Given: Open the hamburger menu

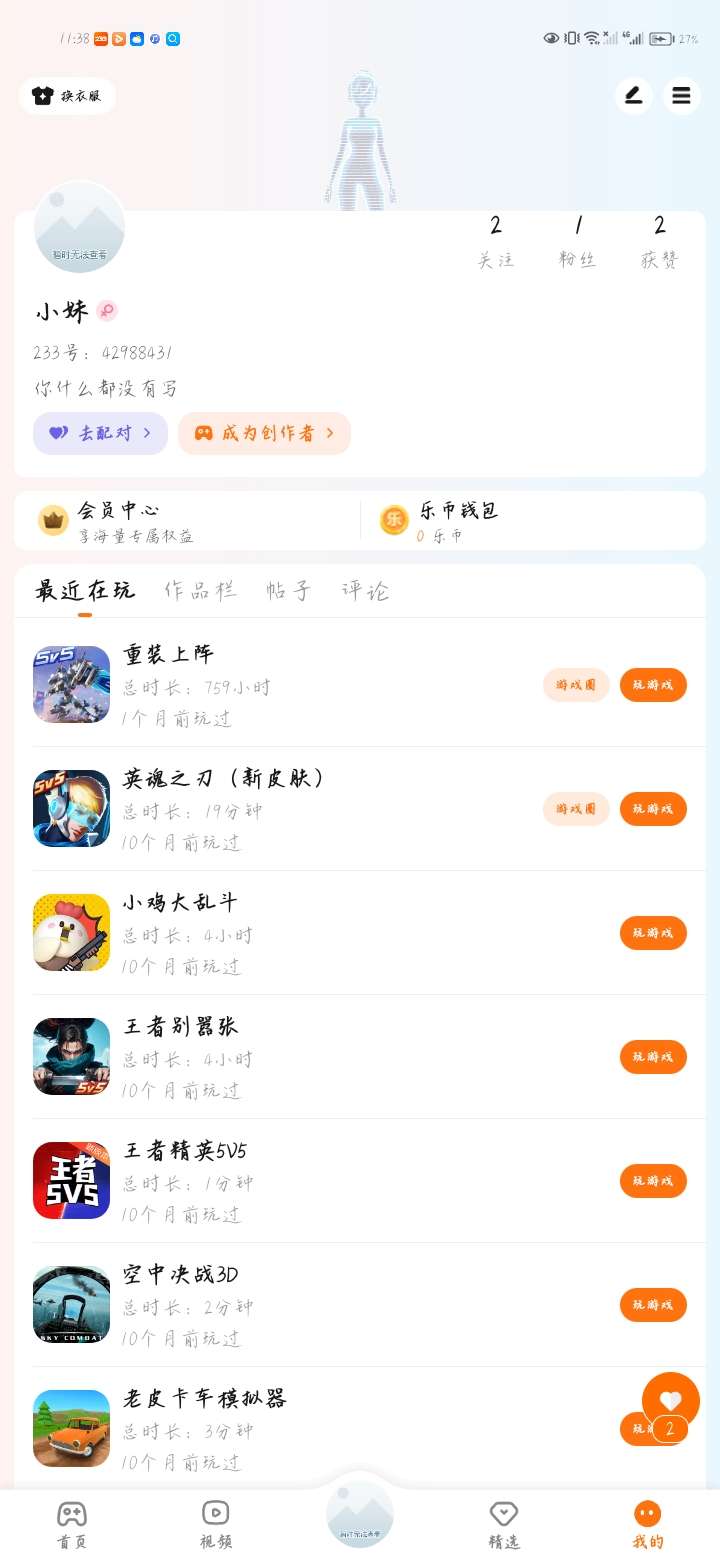Looking at the screenshot, I should pyautogui.click(x=681, y=96).
